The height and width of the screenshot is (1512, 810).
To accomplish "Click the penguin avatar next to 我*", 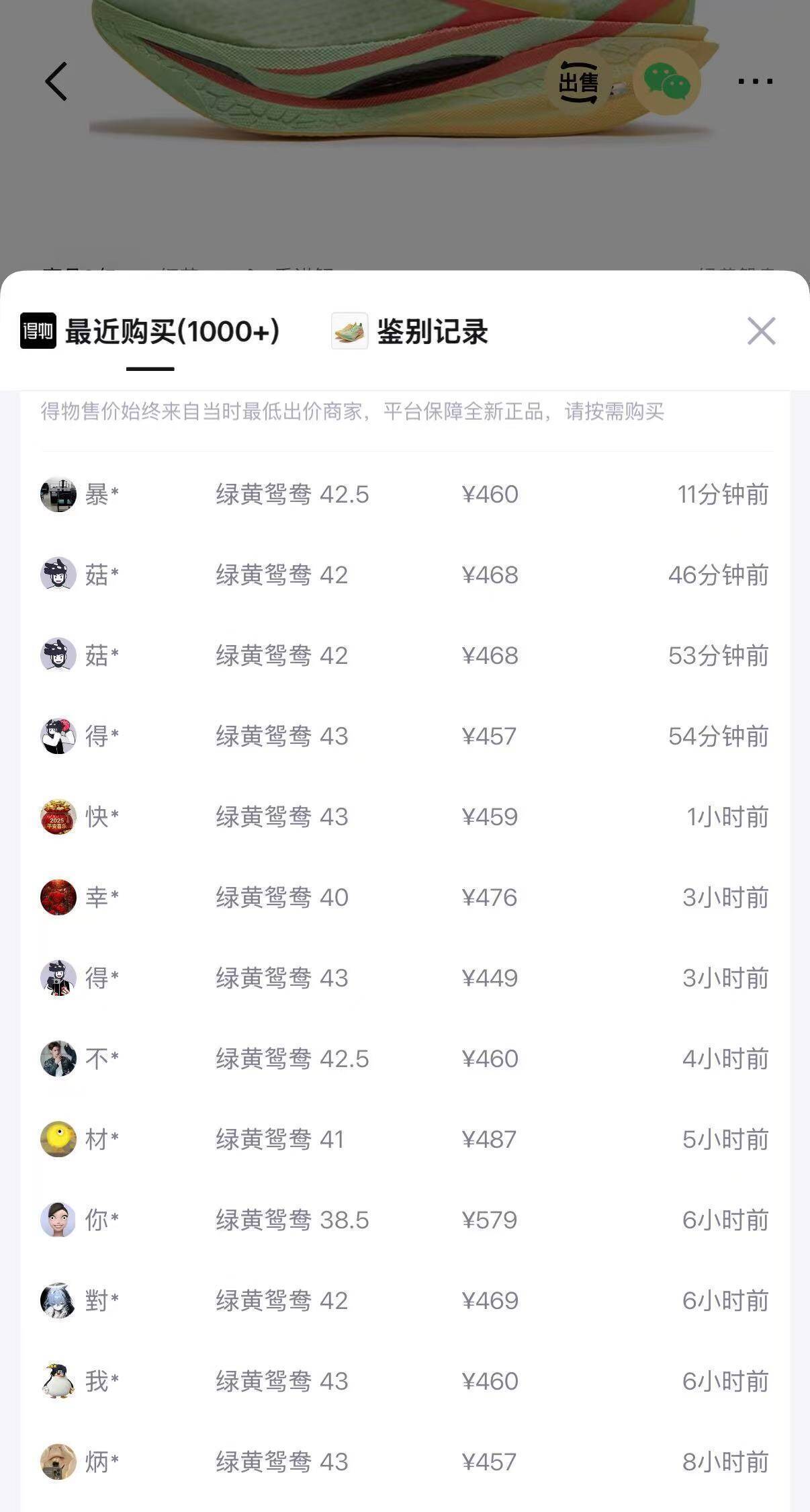I will coord(59,1382).
